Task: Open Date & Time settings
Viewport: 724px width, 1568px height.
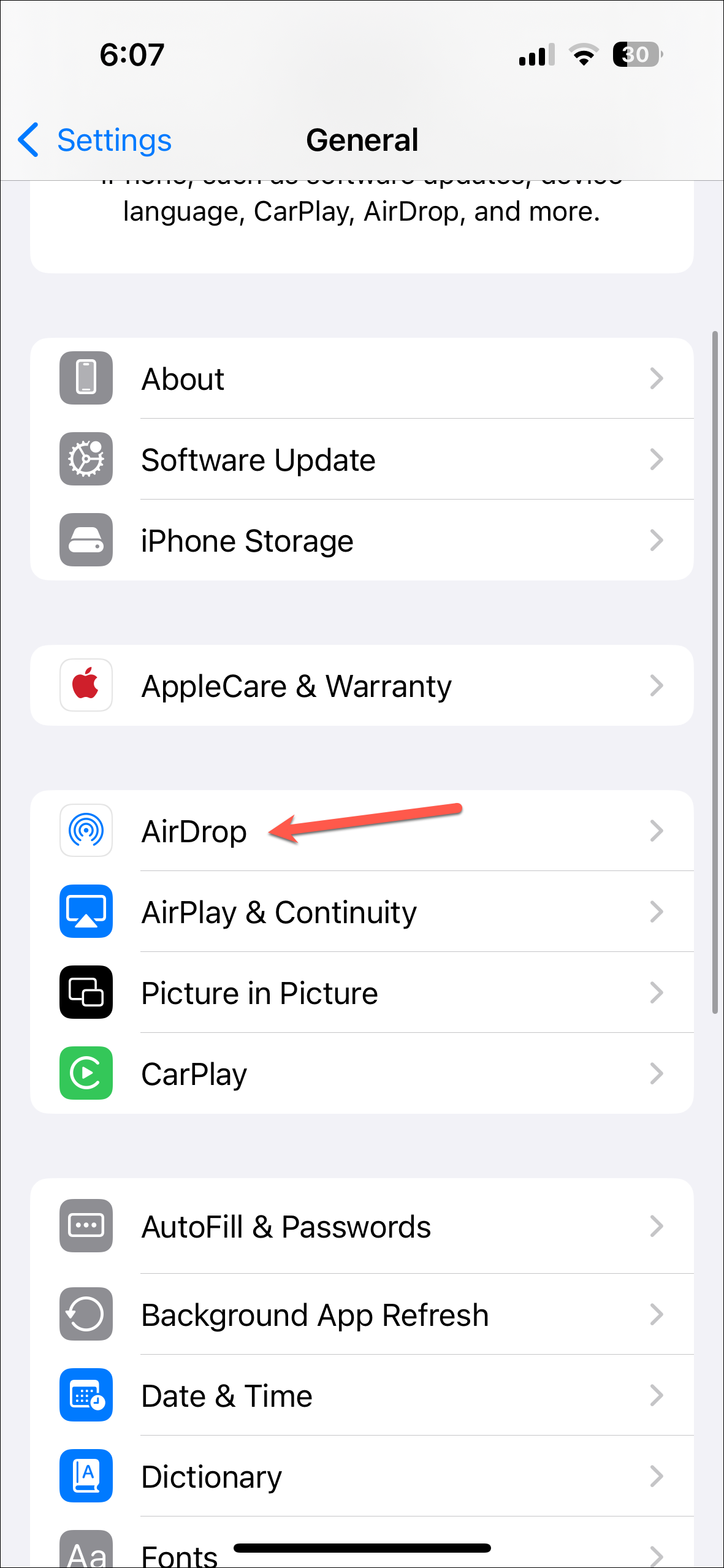Action: (362, 1396)
